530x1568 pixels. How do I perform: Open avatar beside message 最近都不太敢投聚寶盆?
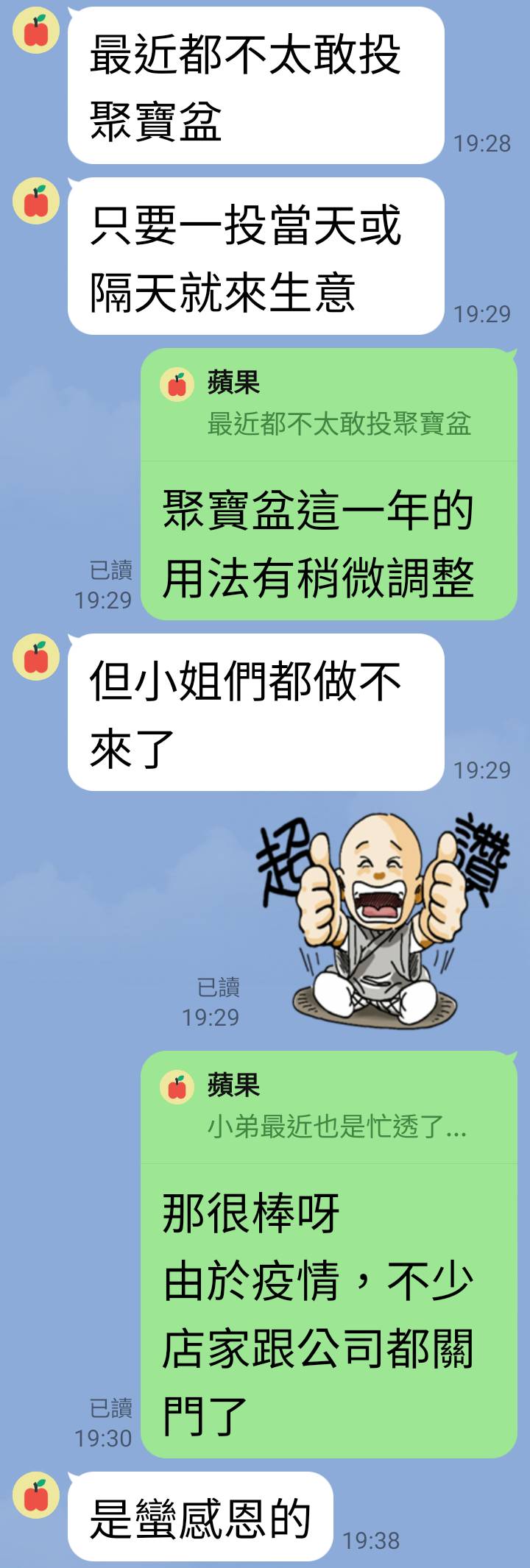tap(36, 32)
